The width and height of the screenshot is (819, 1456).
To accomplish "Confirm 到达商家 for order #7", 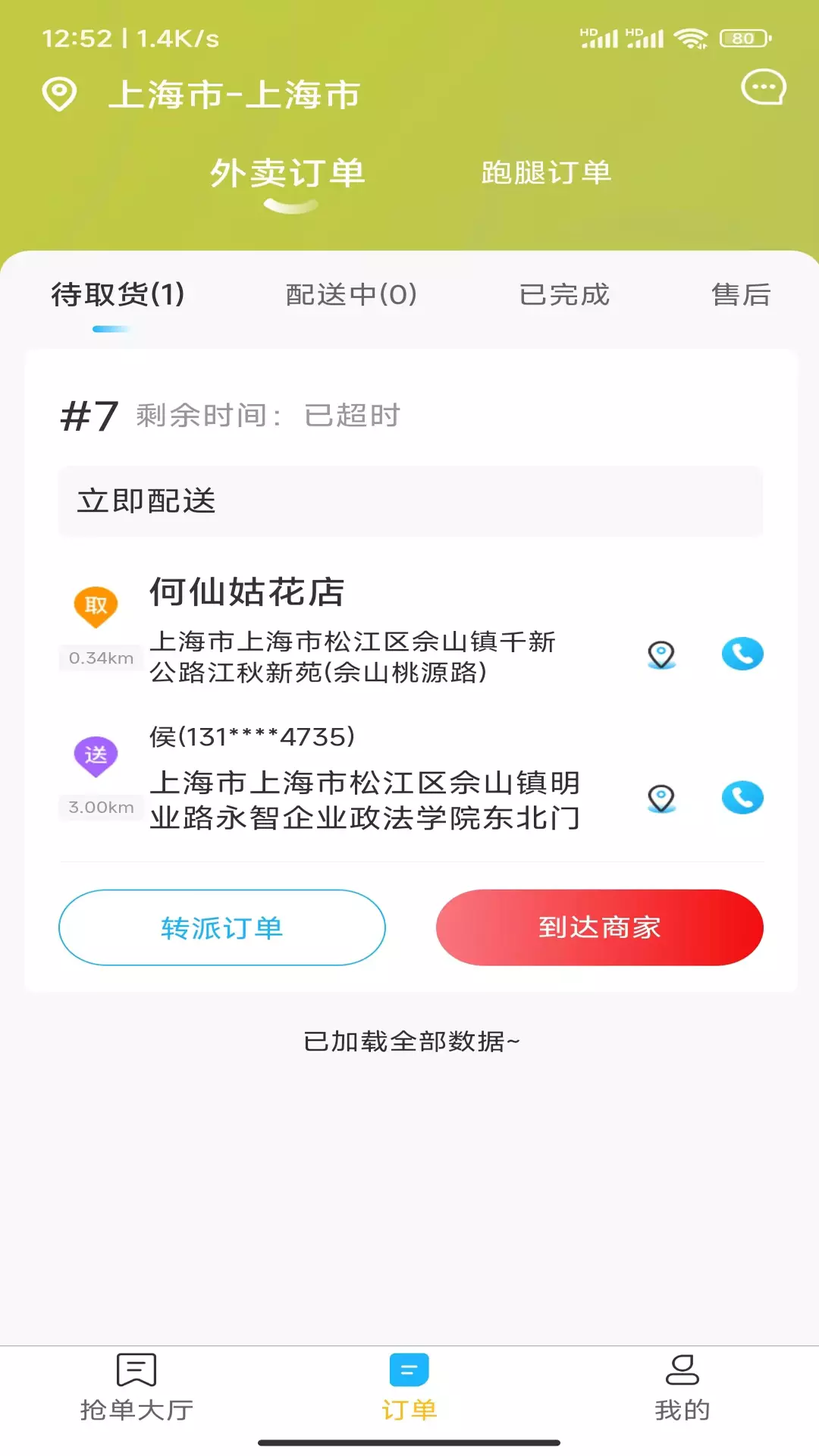I will pyautogui.click(x=600, y=927).
